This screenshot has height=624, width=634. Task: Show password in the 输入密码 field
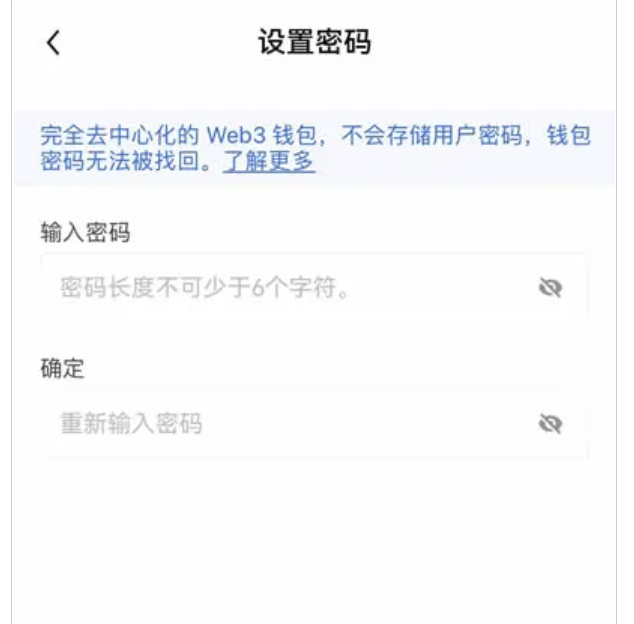[550, 289]
